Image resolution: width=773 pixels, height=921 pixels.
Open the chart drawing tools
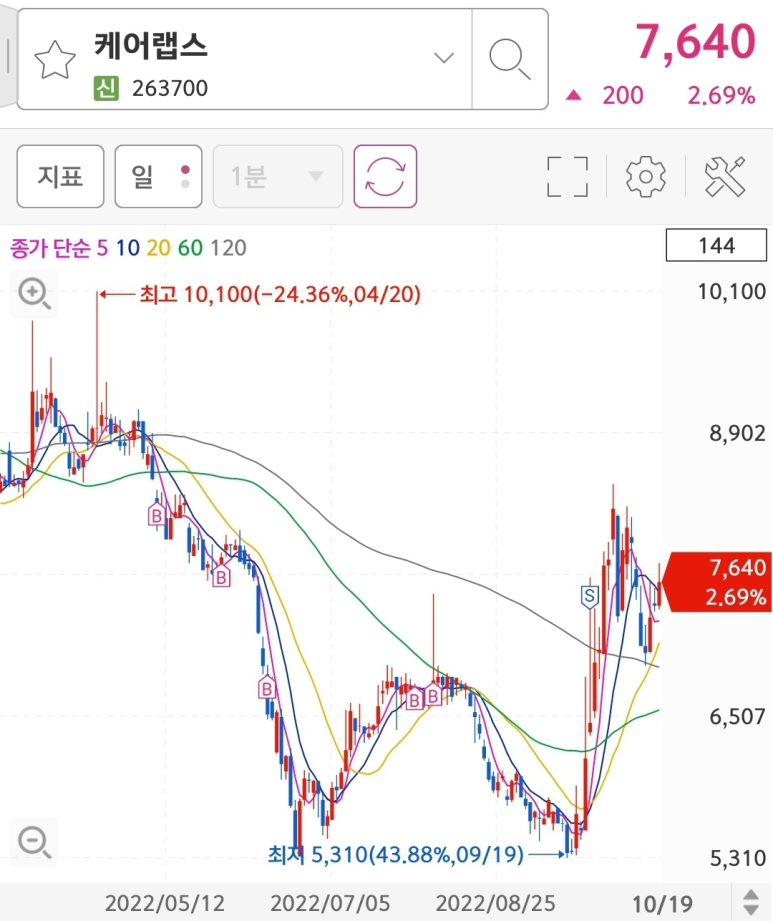tap(726, 177)
